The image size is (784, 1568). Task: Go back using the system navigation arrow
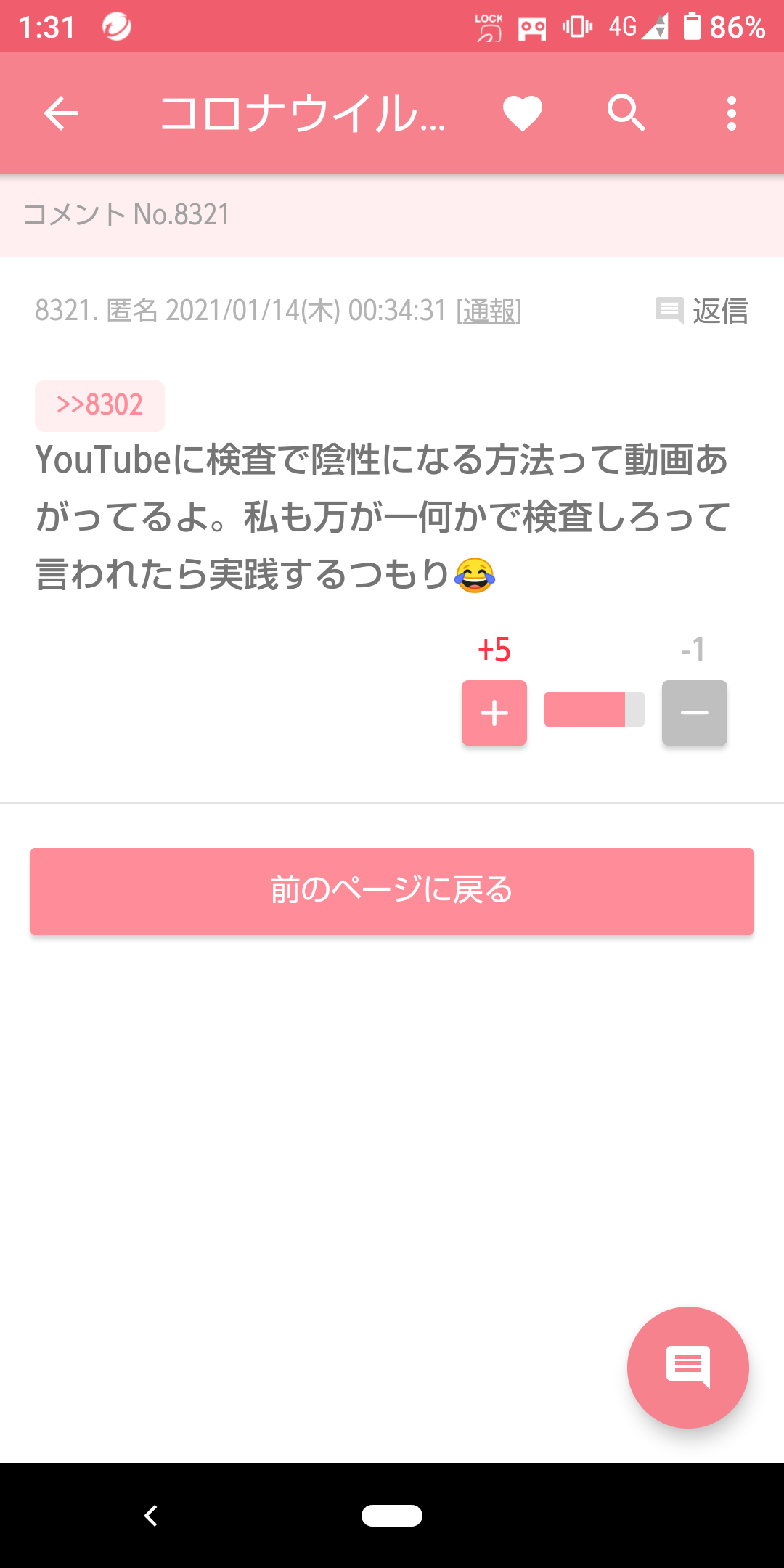point(151,1516)
